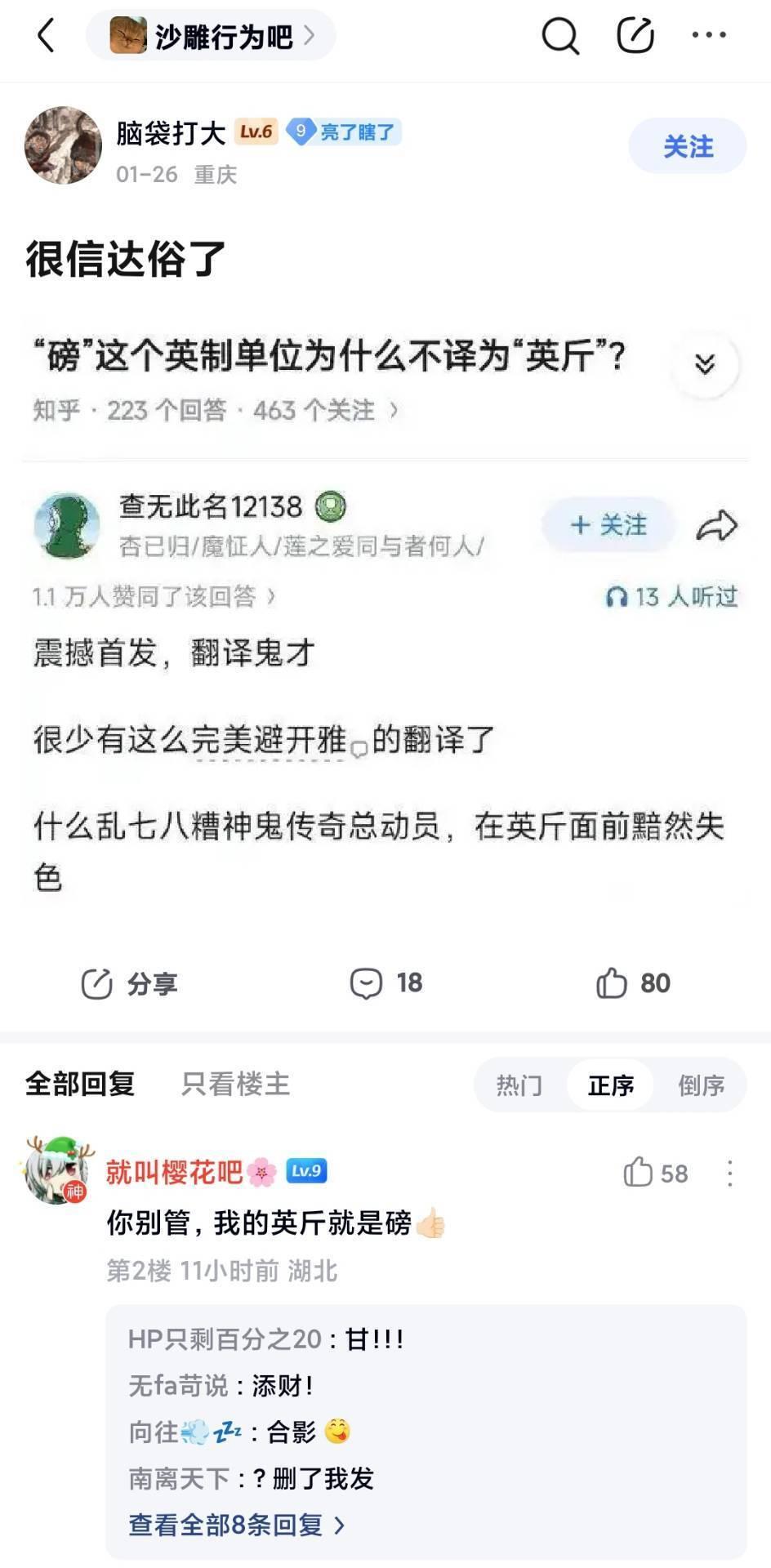The image size is (771, 1568).
Task: Tap the share icon in the top bar
Action: click(635, 36)
